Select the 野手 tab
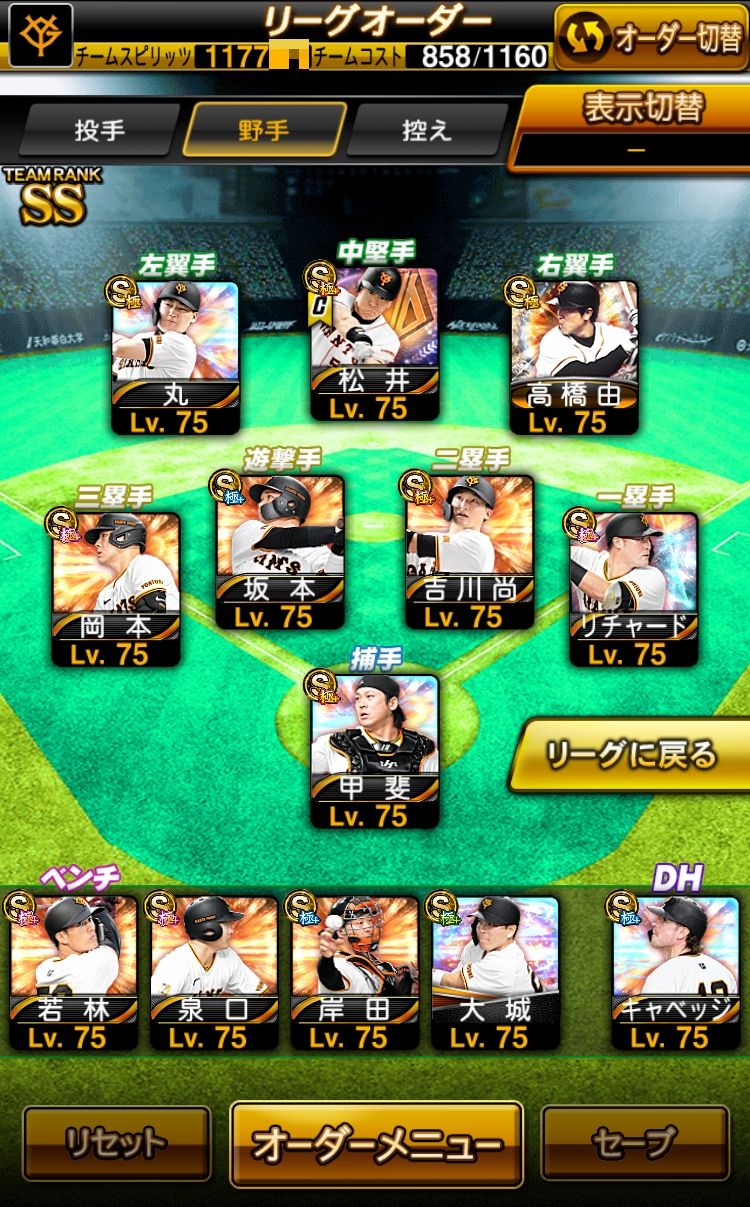 click(x=264, y=130)
